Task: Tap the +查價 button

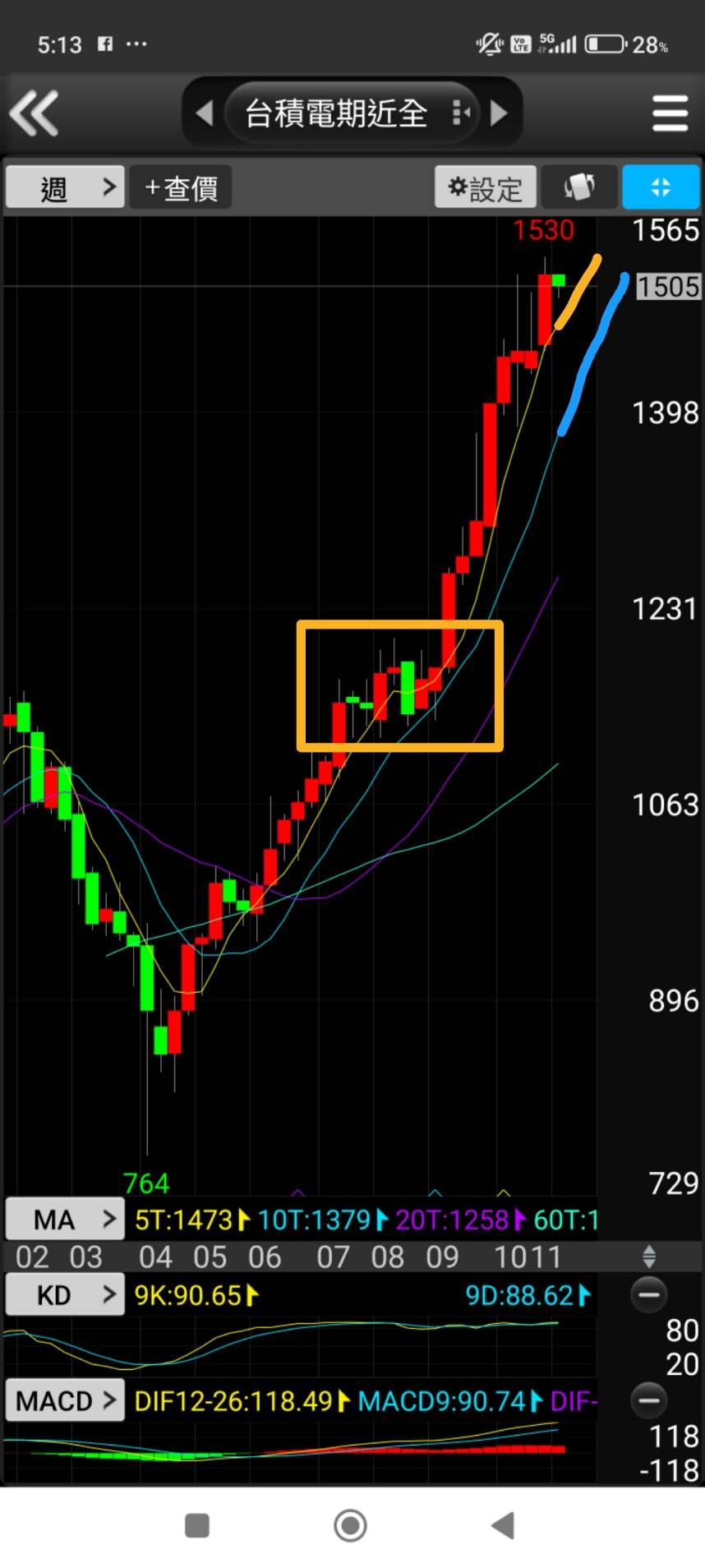Action: click(x=181, y=188)
